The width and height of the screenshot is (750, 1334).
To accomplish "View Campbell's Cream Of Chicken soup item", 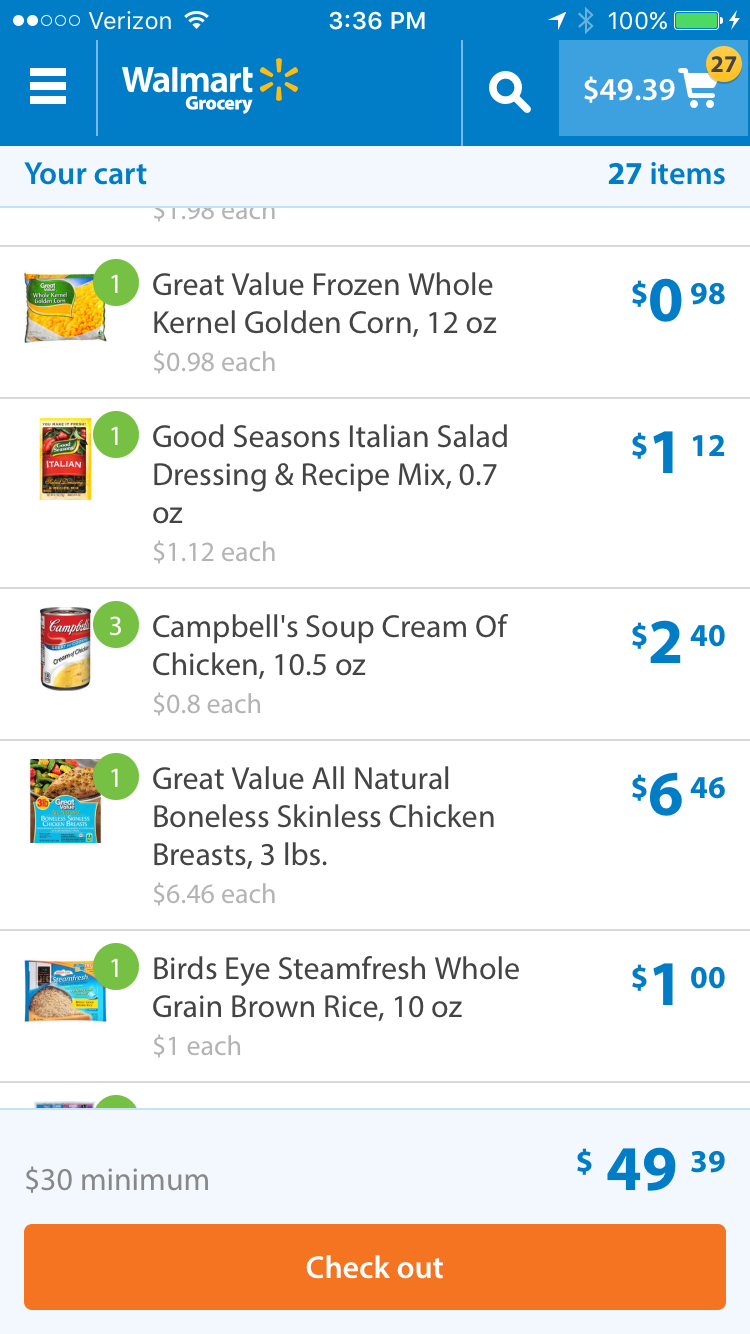I will [375, 664].
